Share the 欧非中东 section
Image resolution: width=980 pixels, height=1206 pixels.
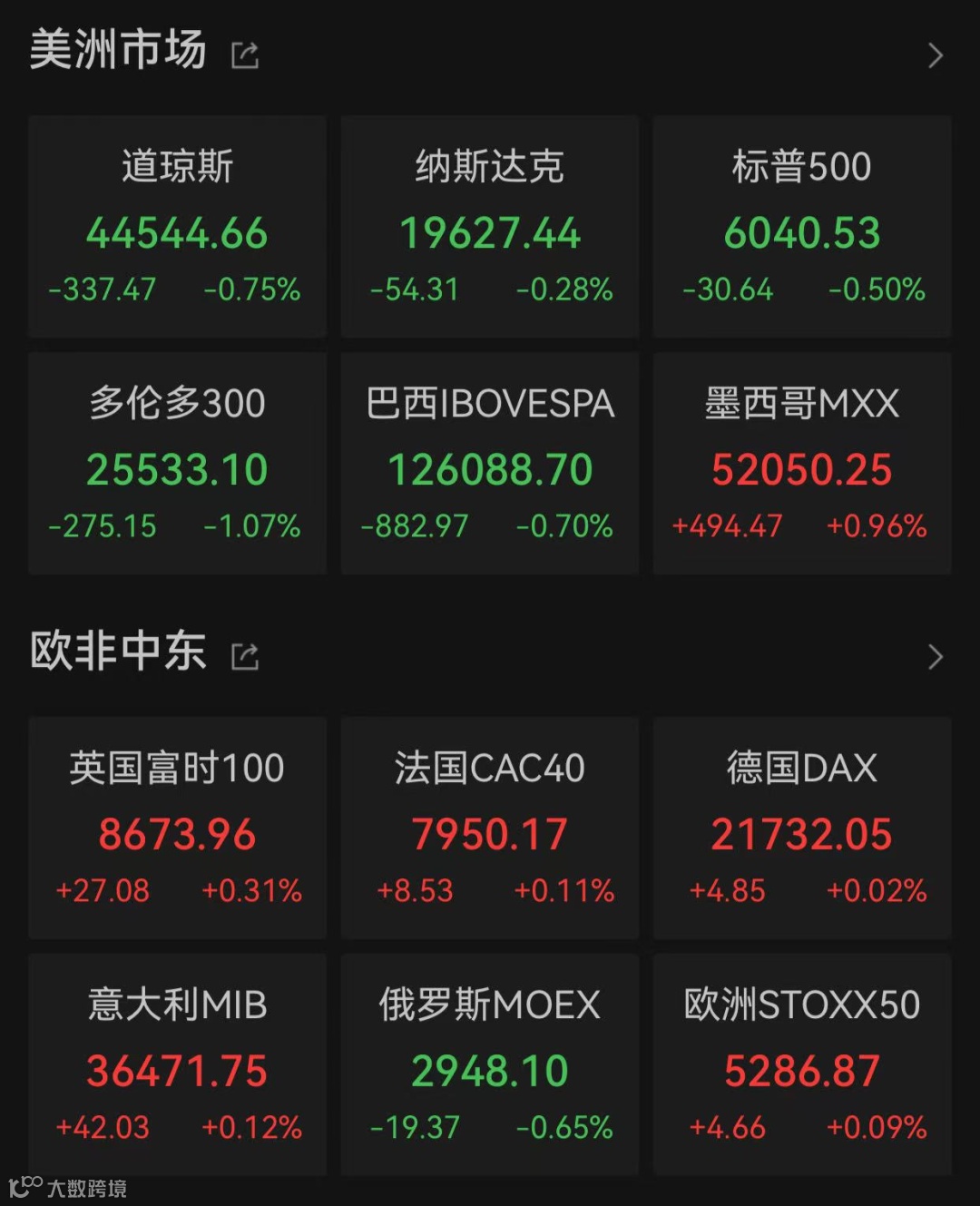coord(245,656)
